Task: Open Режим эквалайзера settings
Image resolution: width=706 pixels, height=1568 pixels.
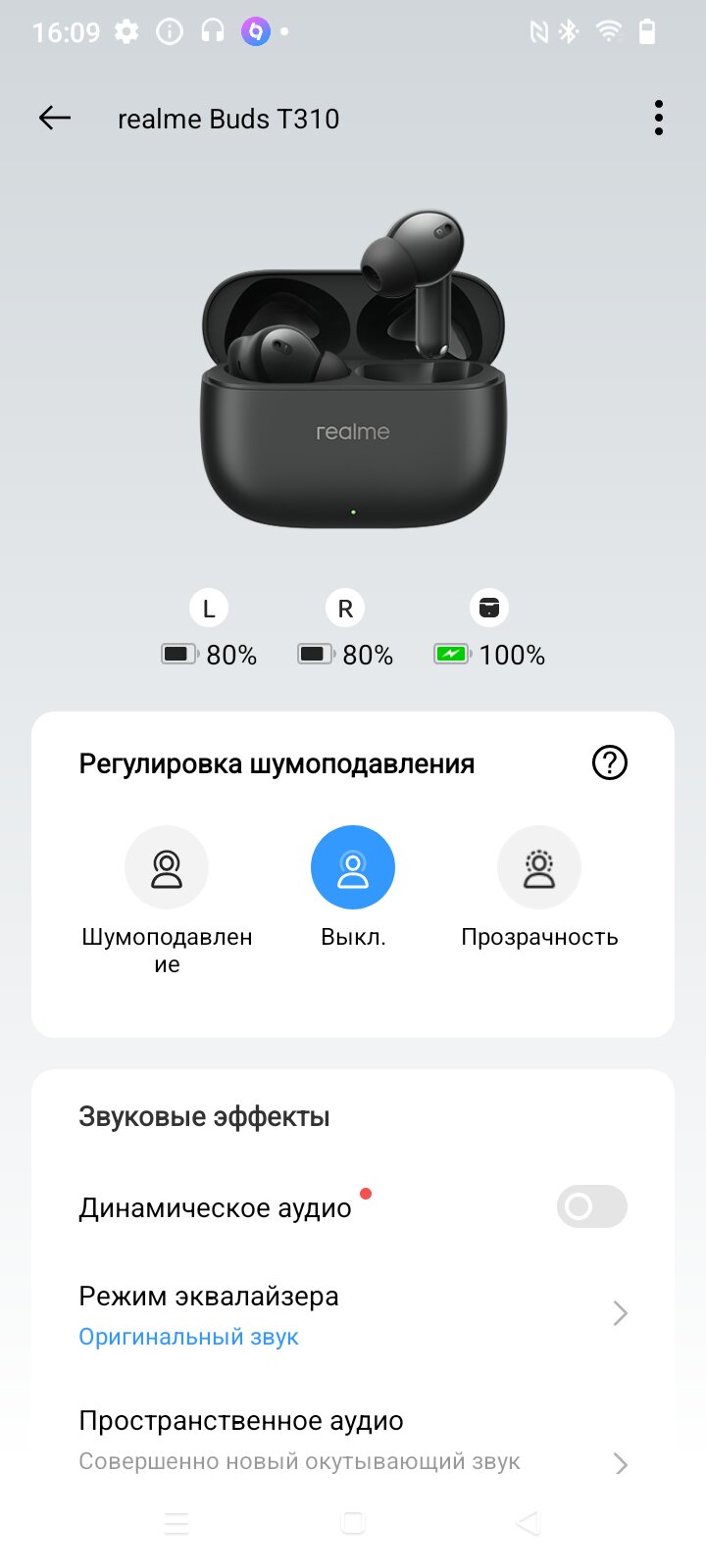Action: [x=353, y=1315]
